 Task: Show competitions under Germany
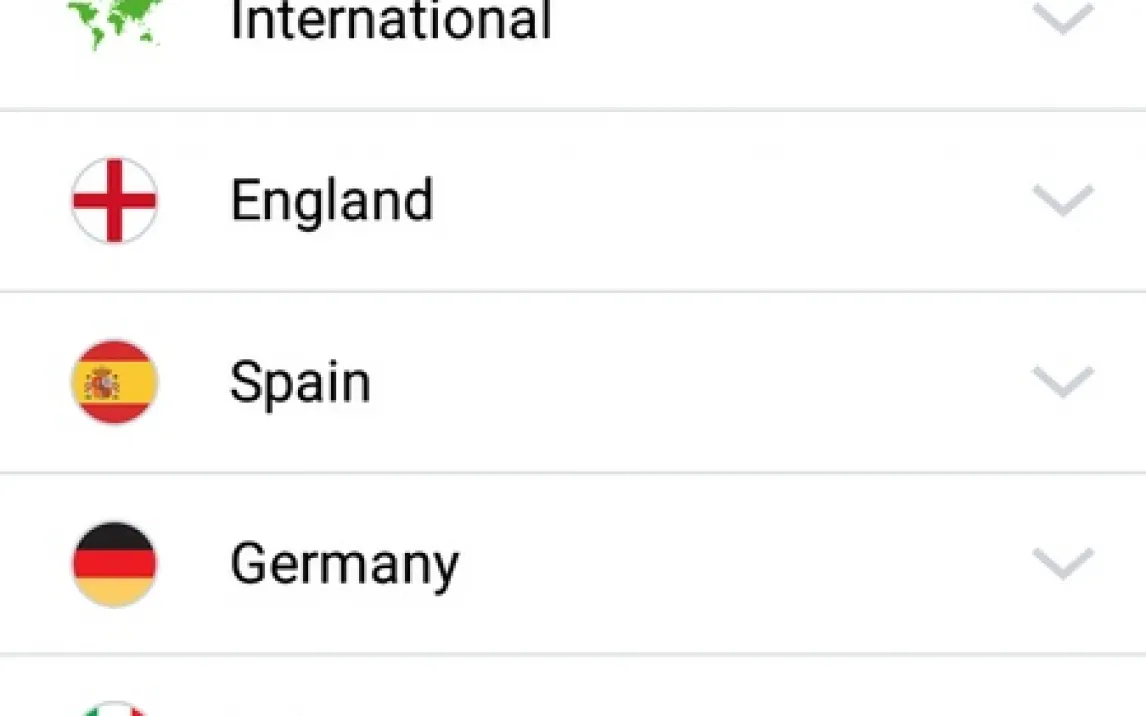(1062, 564)
